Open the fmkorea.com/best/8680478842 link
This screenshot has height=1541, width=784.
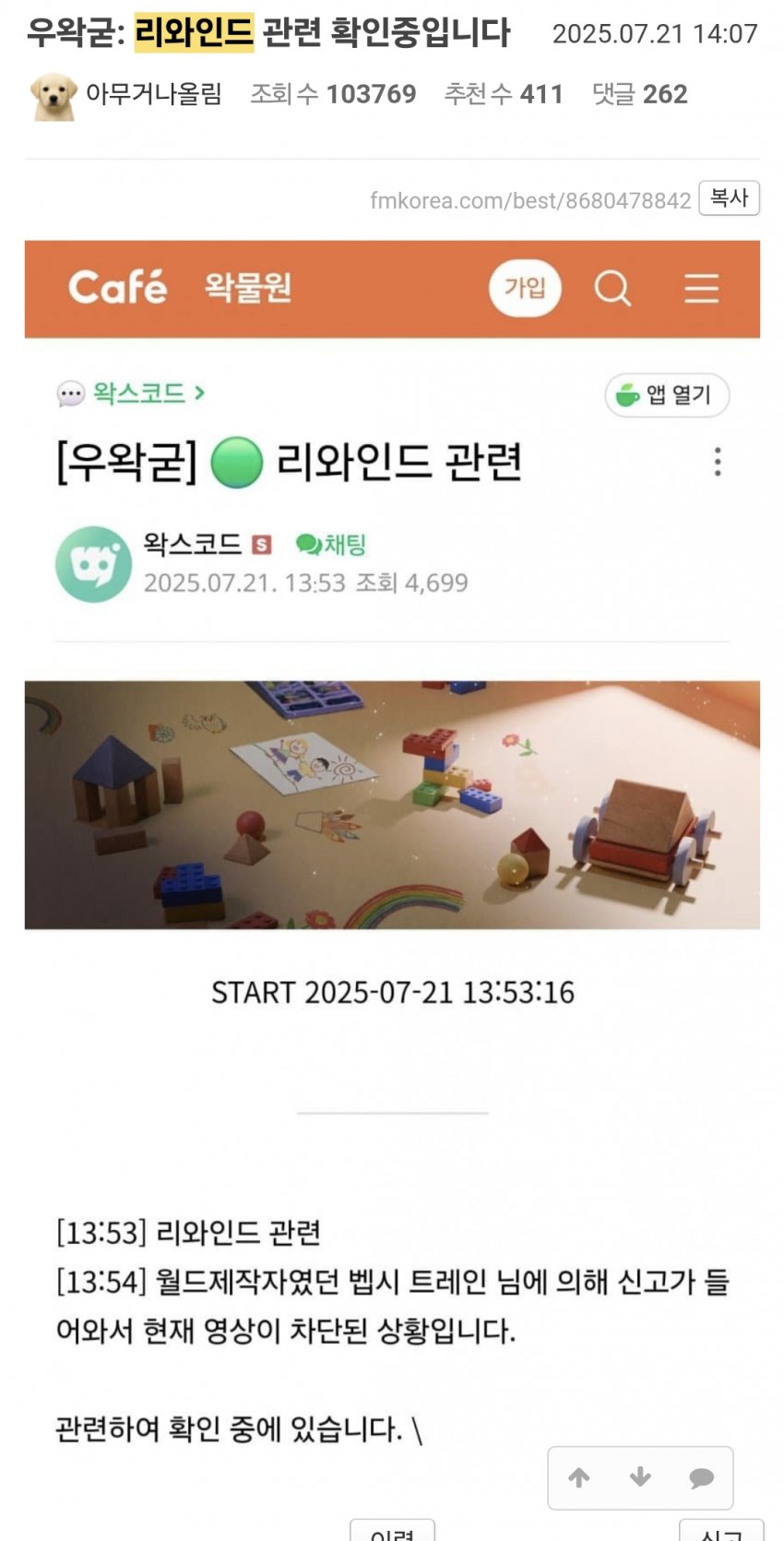tap(530, 201)
